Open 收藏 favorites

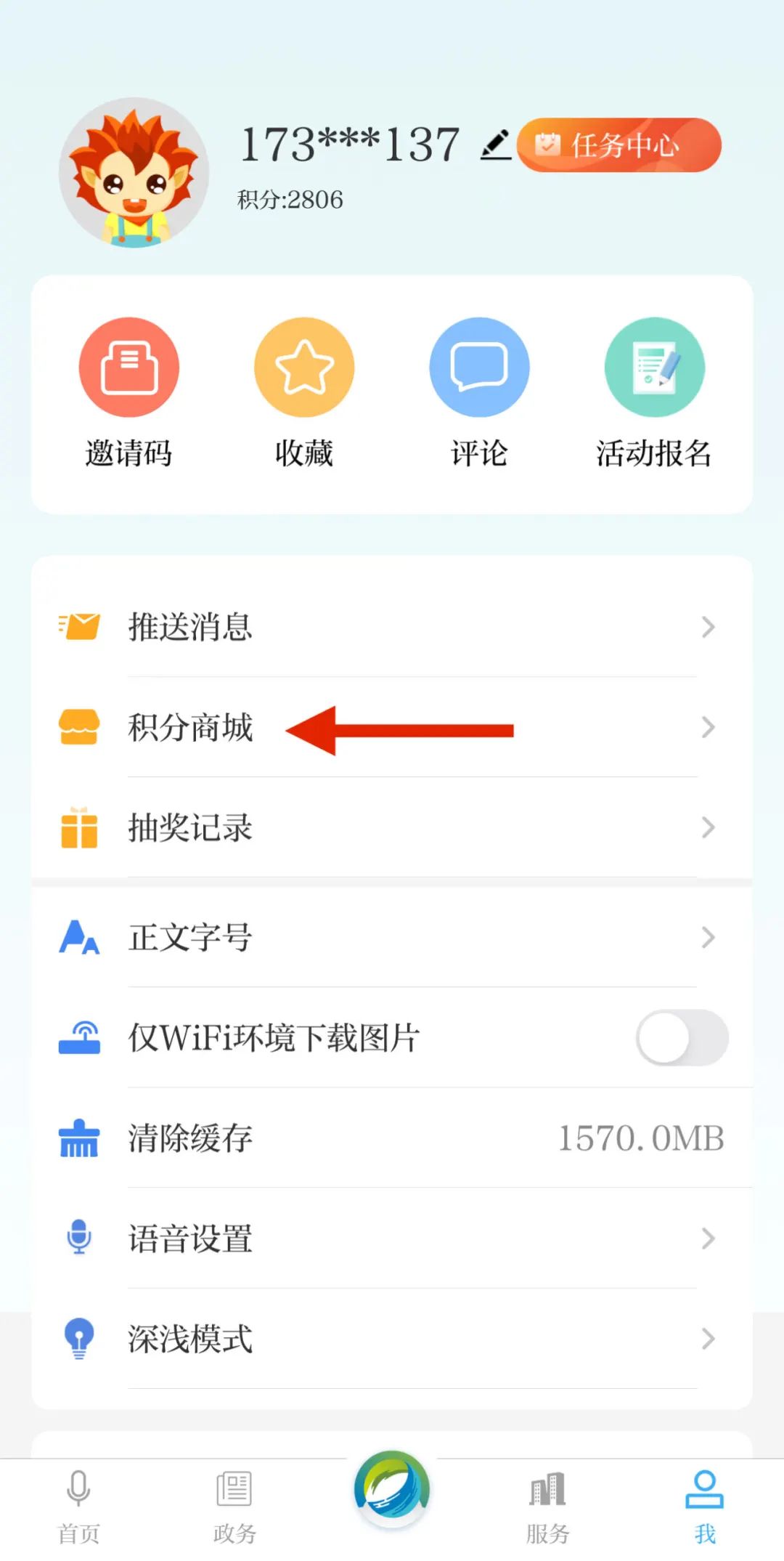tap(304, 393)
